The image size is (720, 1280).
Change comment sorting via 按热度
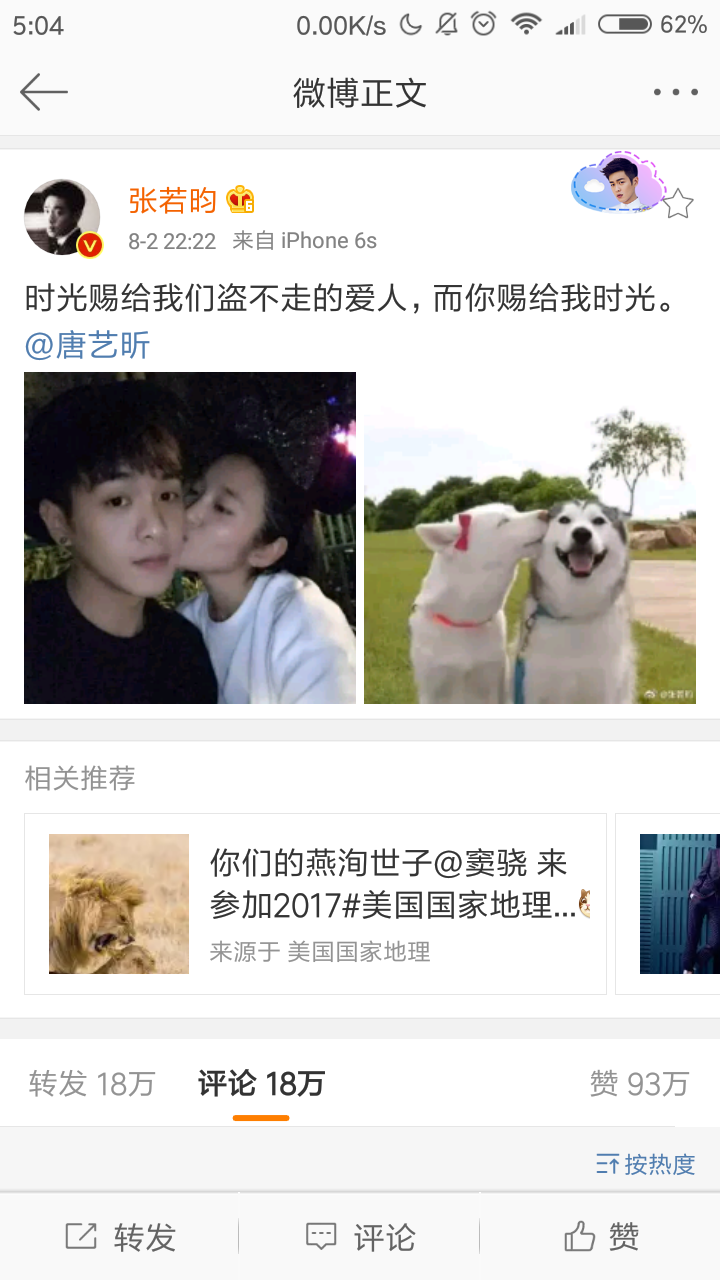coord(645,1164)
